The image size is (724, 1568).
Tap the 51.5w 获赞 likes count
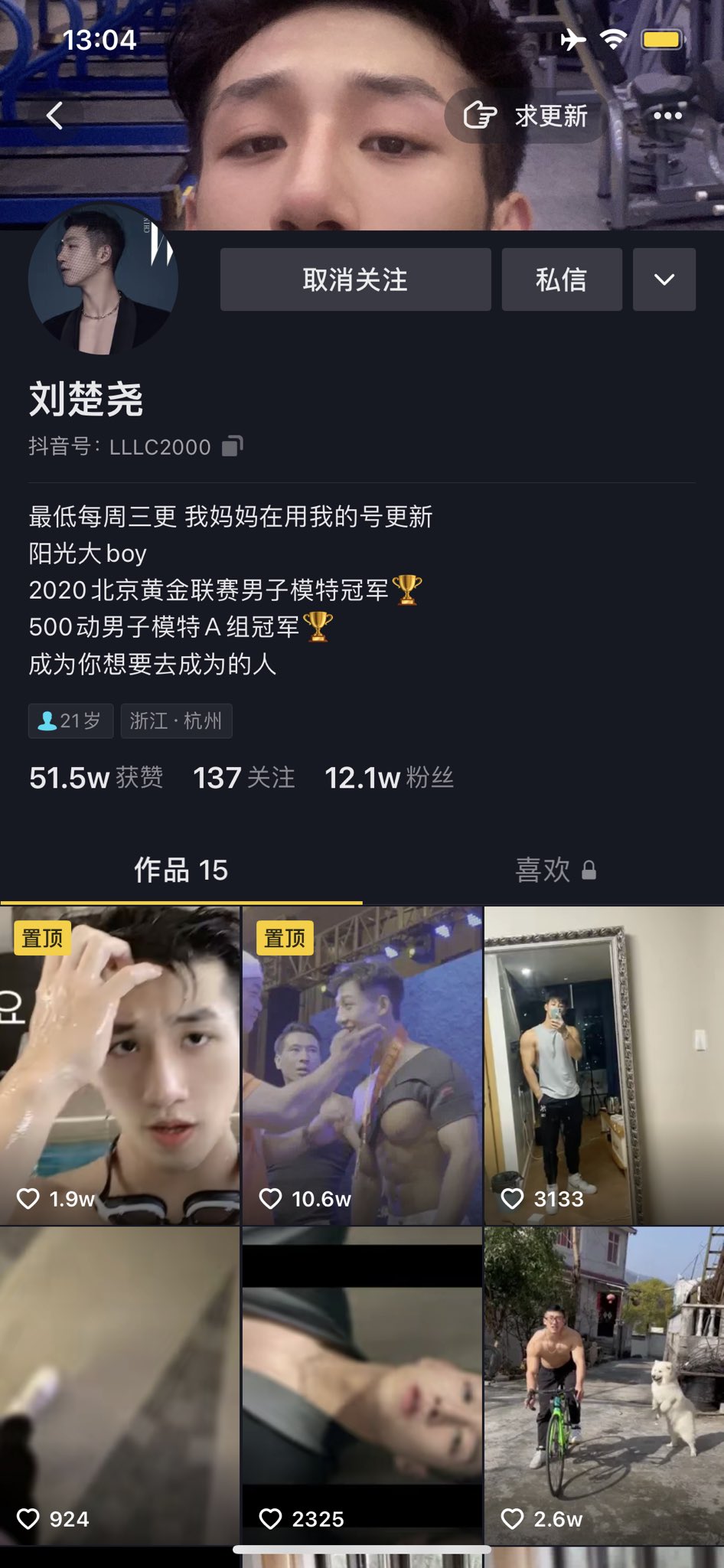96,778
